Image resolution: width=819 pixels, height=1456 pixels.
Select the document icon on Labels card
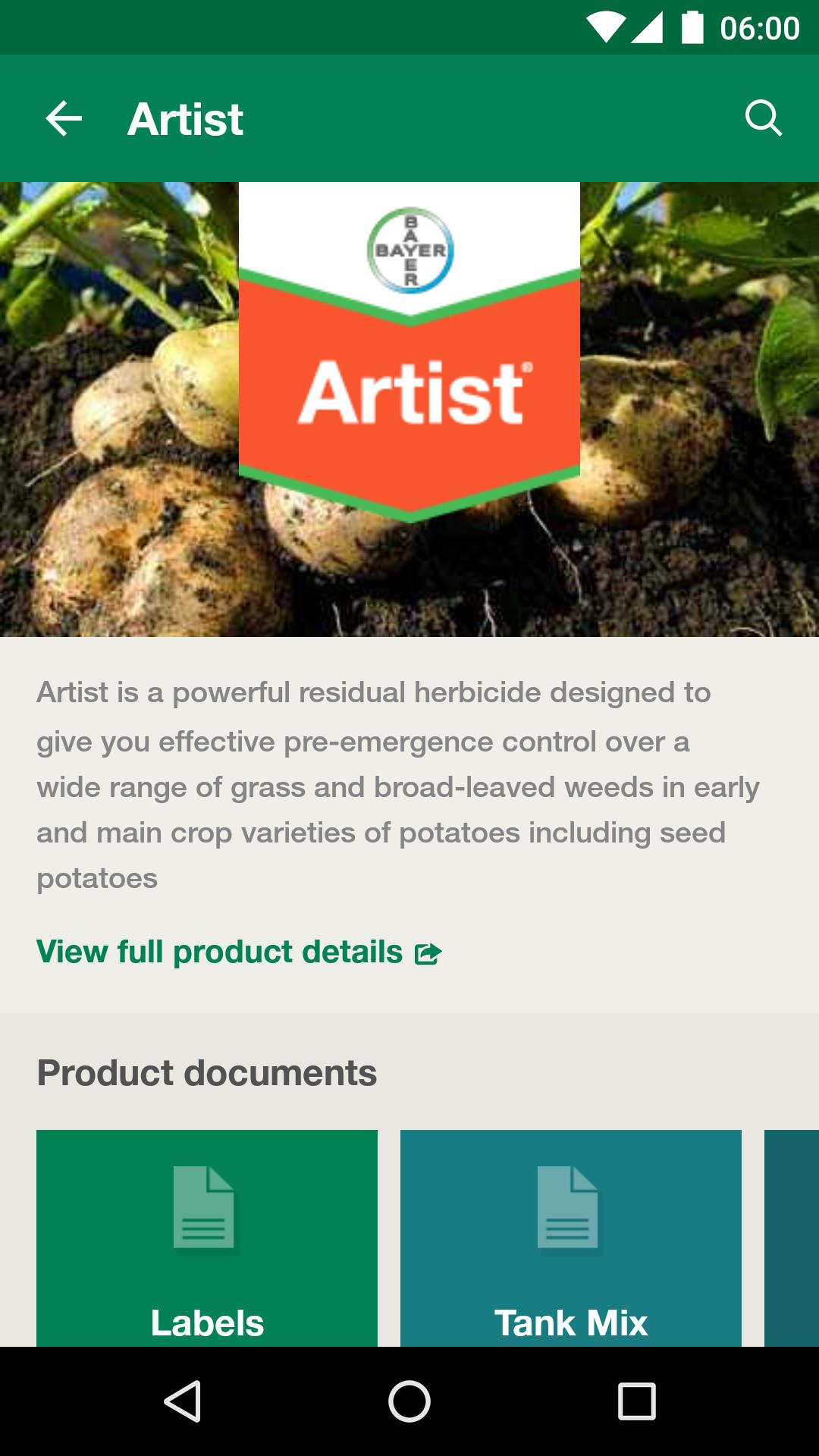point(206,1210)
